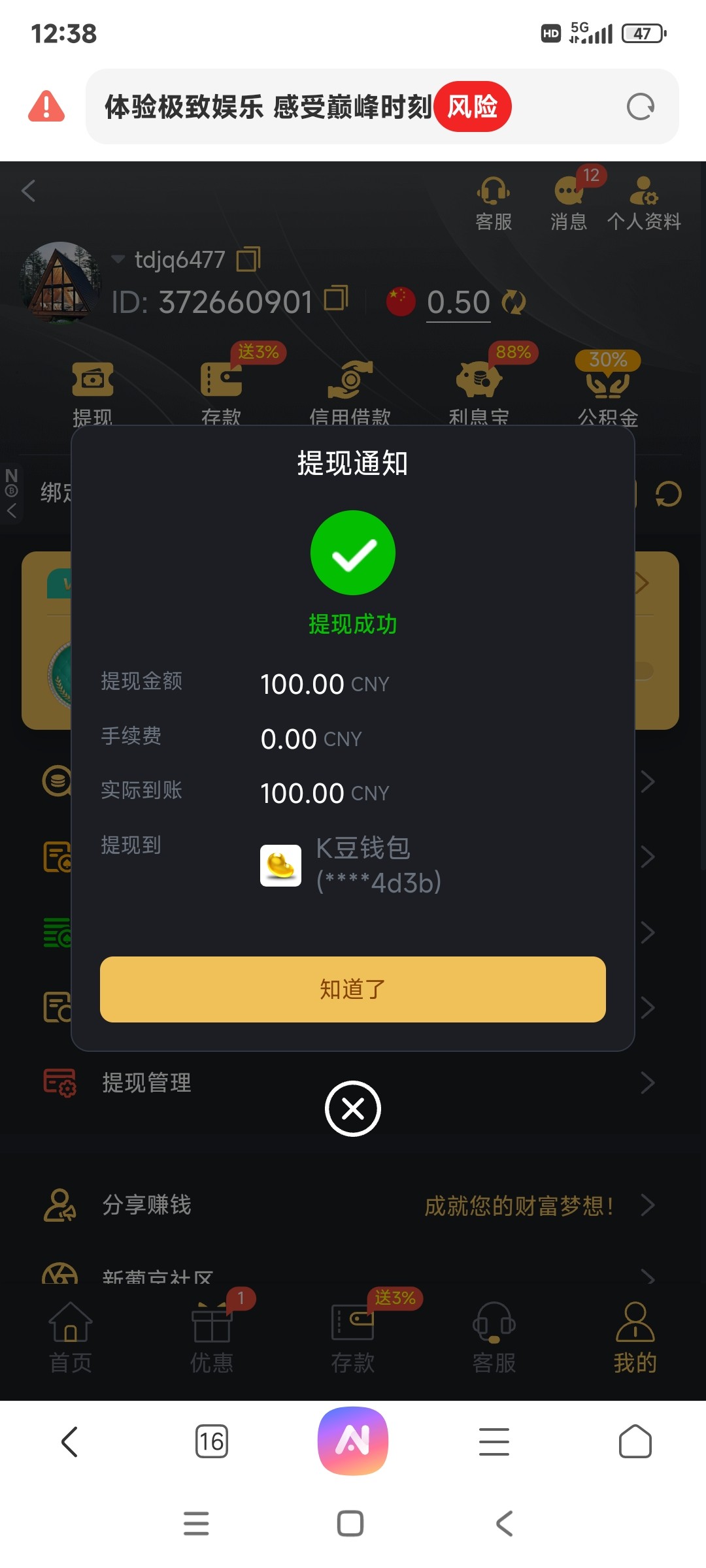Screen dimensions: 706x1568
Task: Expand the dropdown arrow beside tdjq6477
Action: click(118, 259)
